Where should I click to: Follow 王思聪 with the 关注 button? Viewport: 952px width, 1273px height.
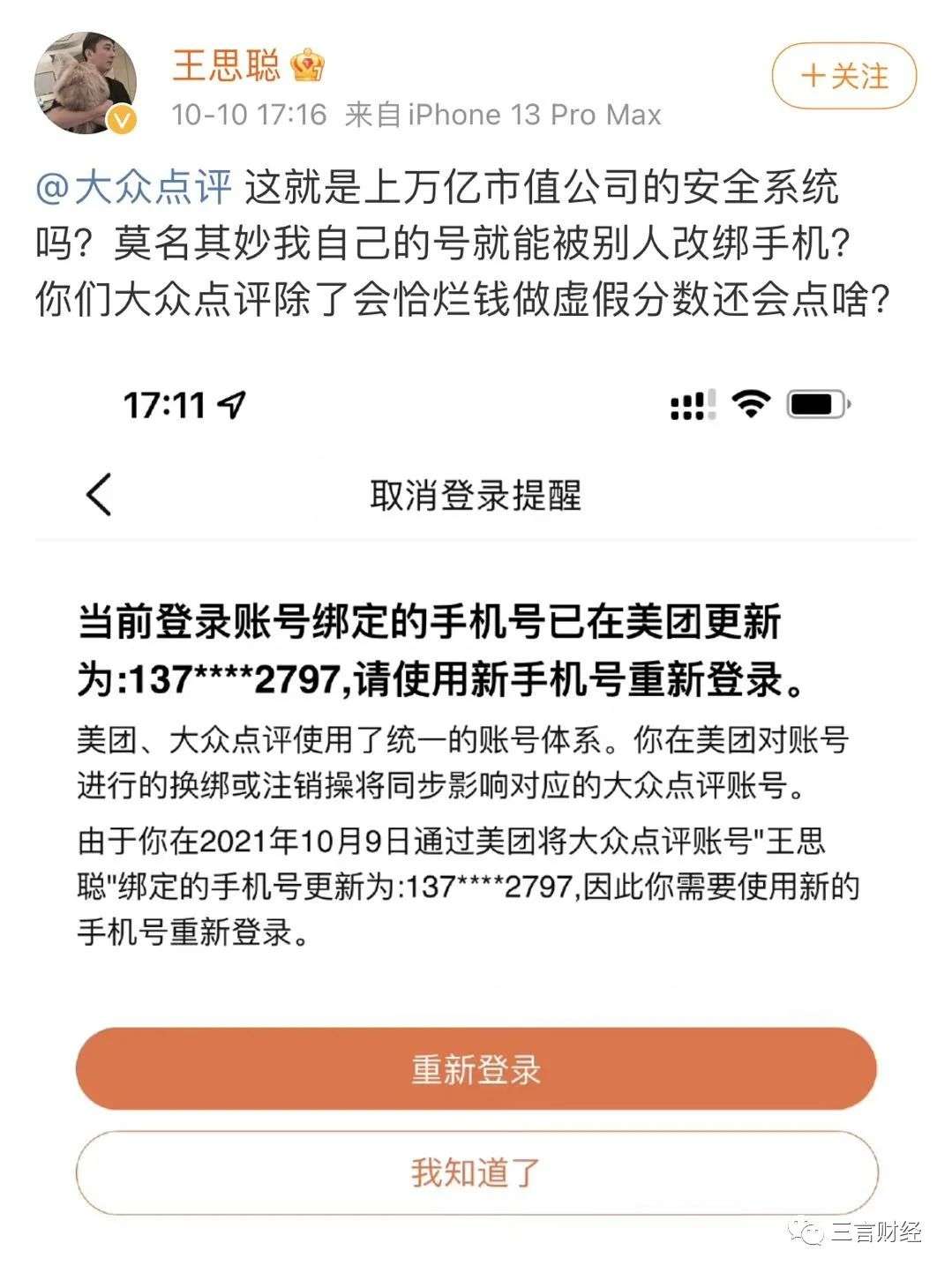point(843,77)
